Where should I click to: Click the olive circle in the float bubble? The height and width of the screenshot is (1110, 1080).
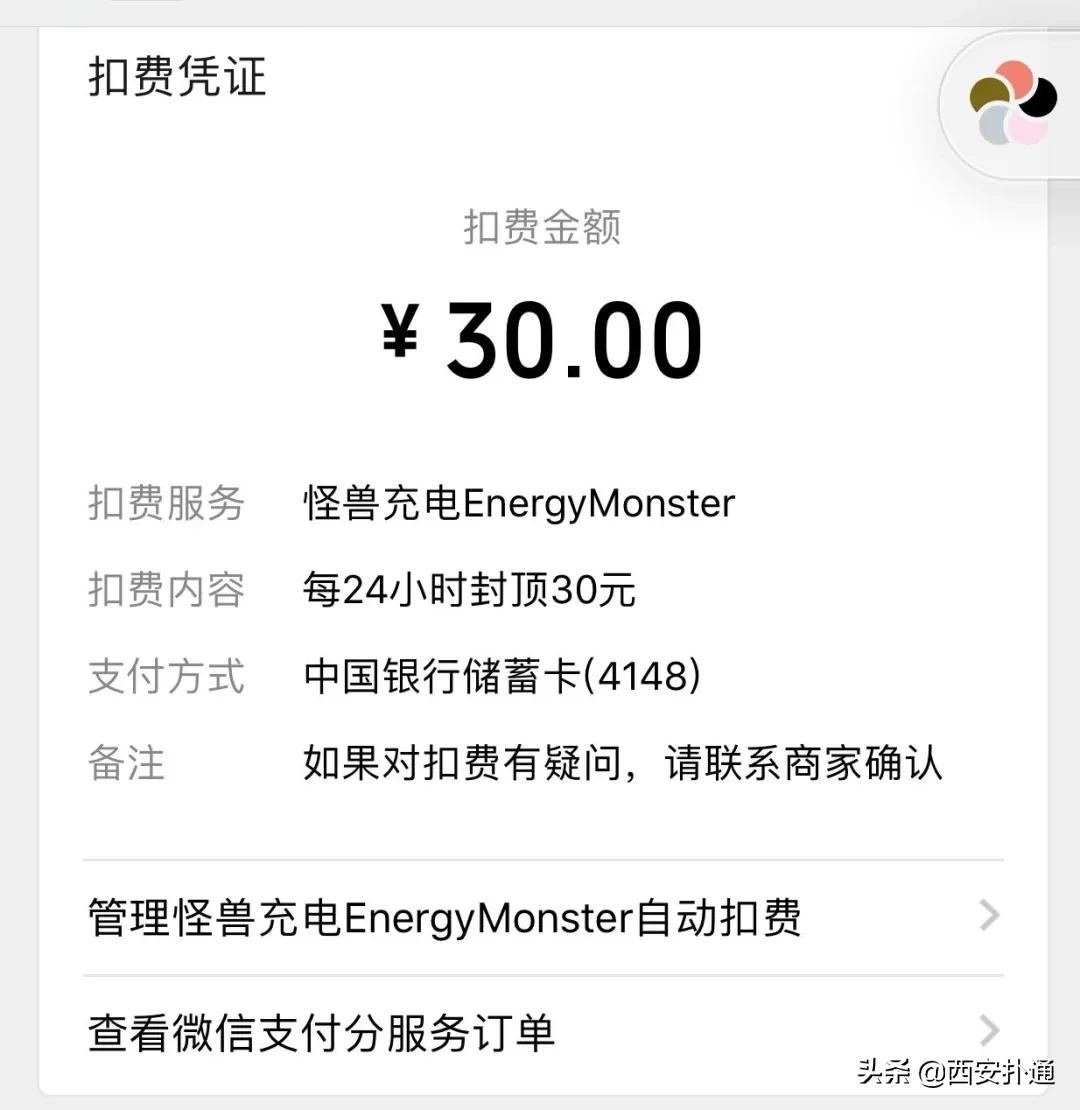tap(988, 92)
